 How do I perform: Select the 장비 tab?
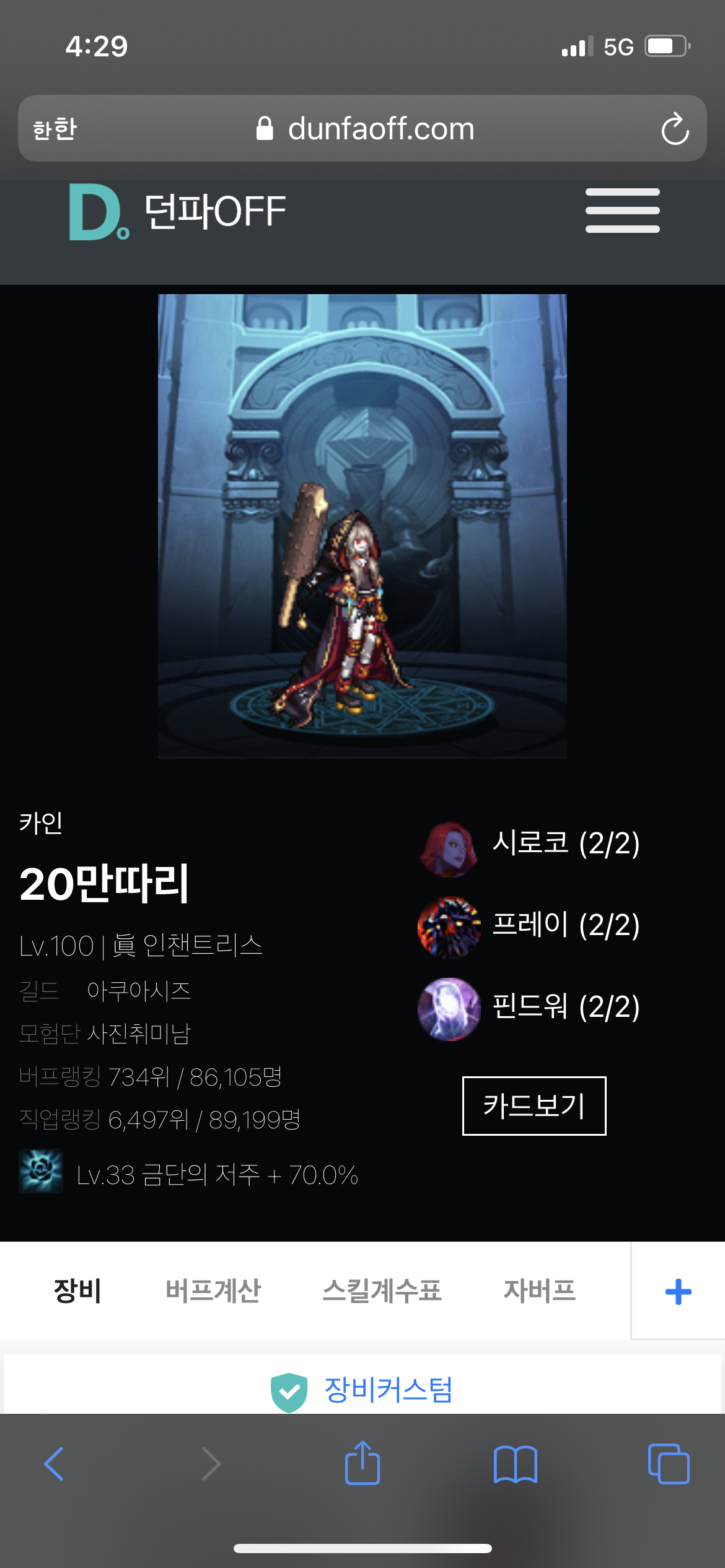click(x=77, y=1291)
